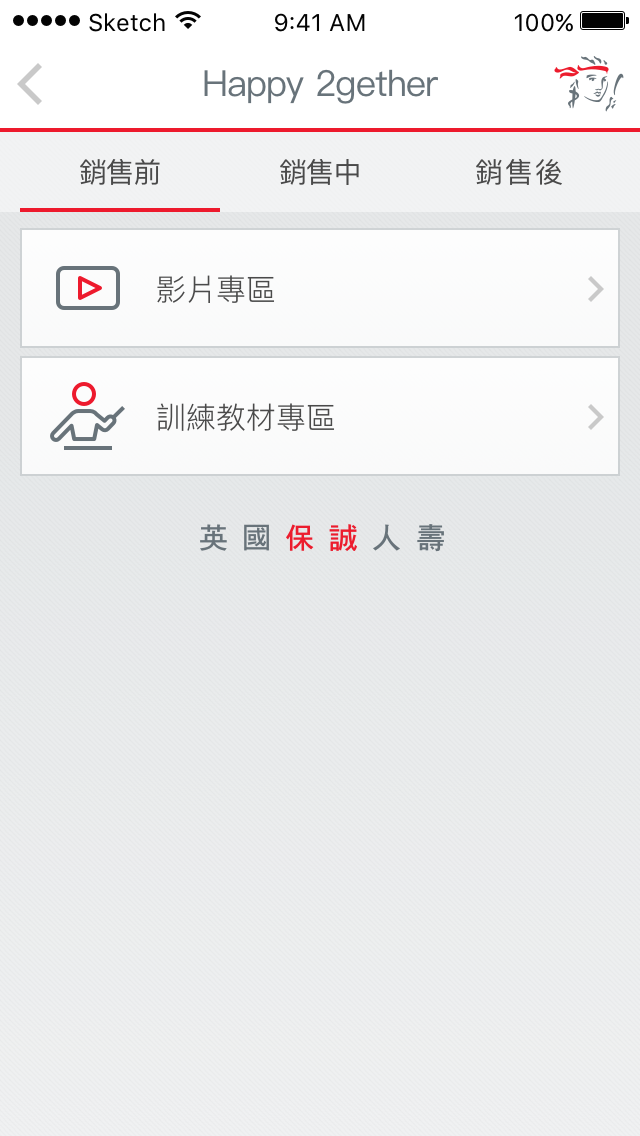Open the 訓練教材專區 row
Screen dimensions: 640x1136
pyautogui.click(x=320, y=417)
